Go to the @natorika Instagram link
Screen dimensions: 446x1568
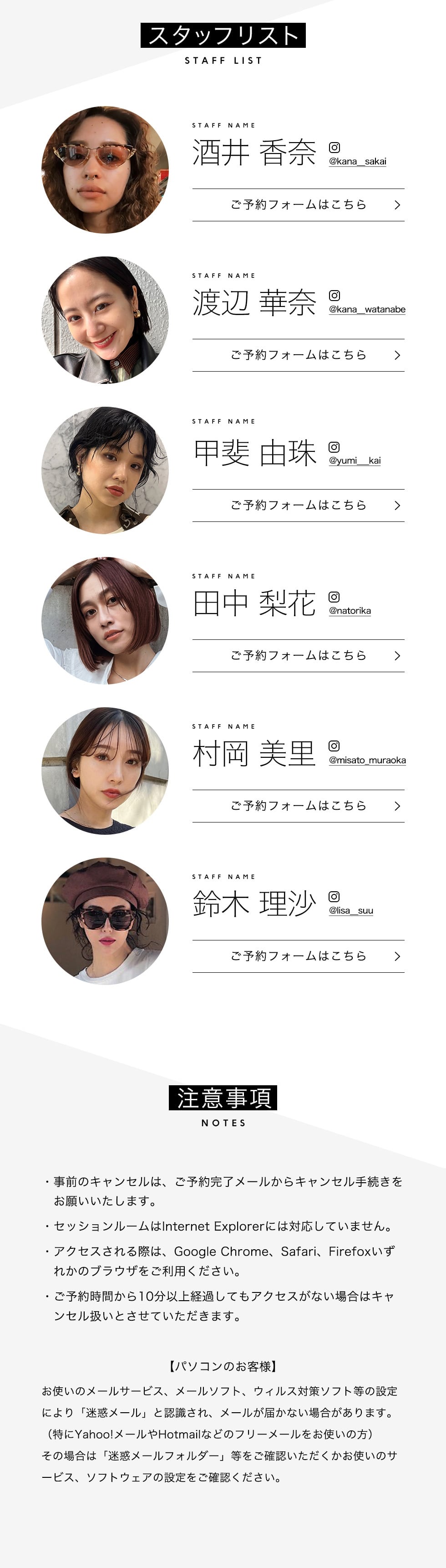click(350, 611)
